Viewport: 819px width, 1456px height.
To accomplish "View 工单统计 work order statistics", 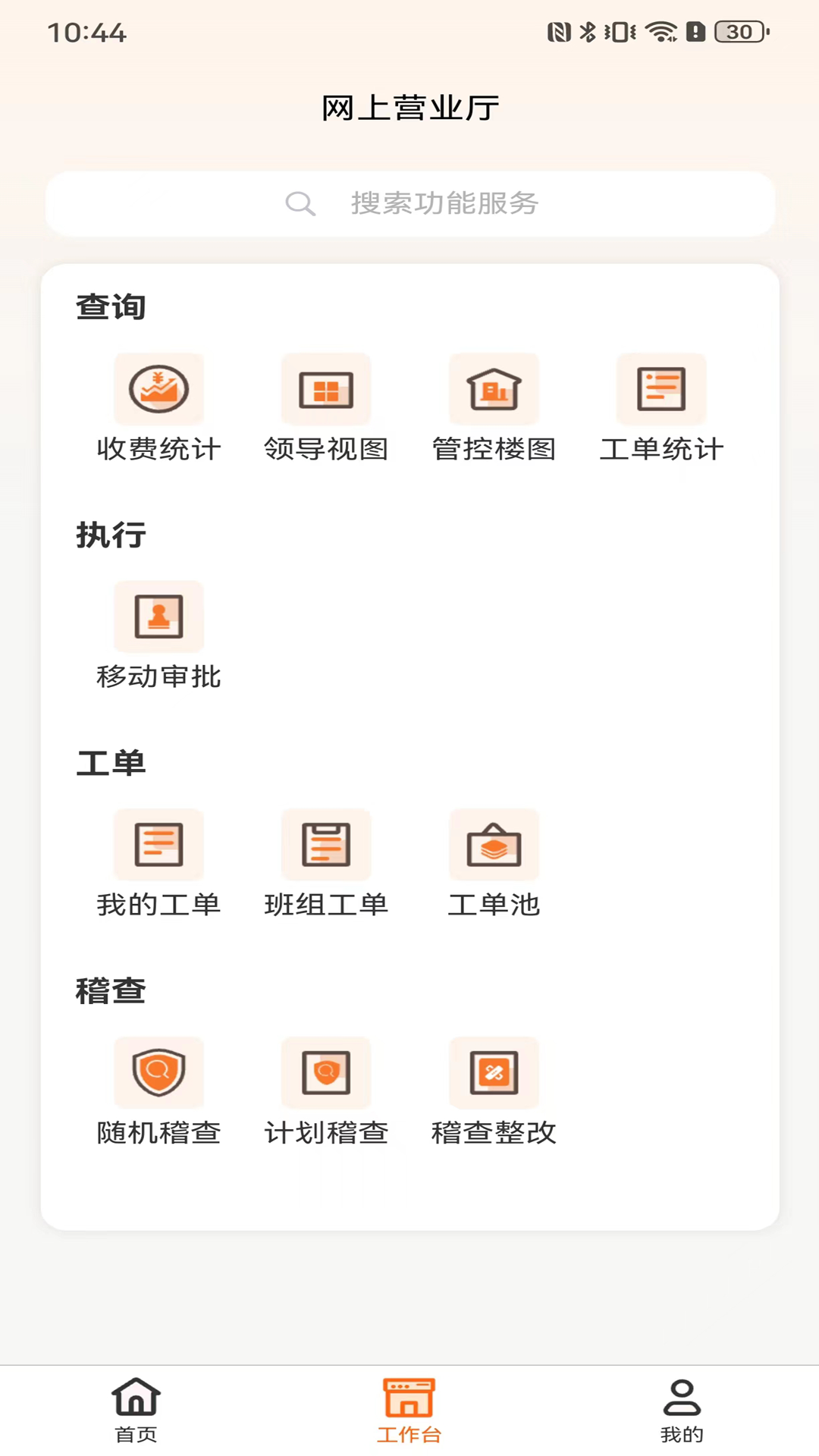I will (x=661, y=389).
